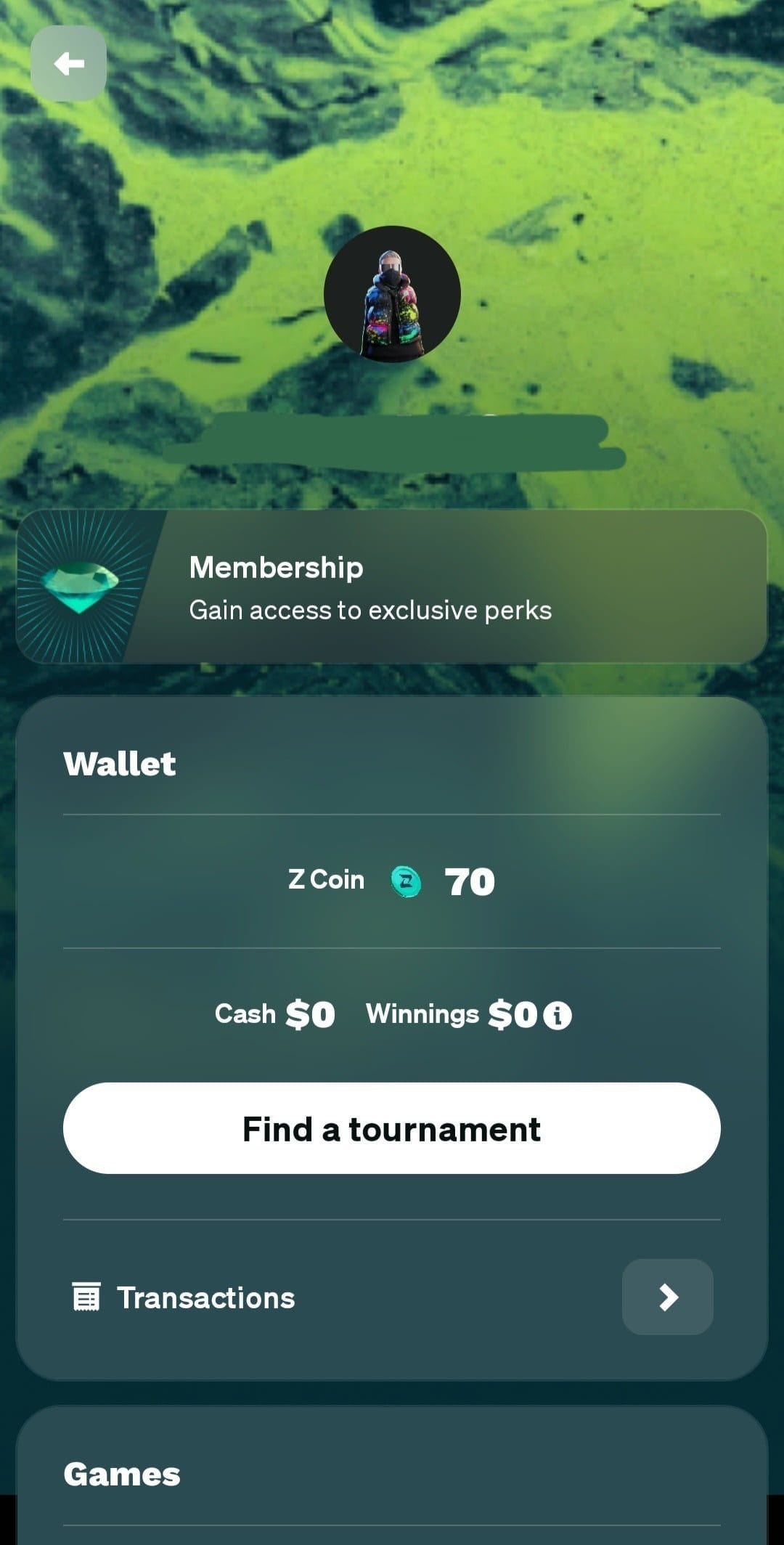Find a tournament

click(x=392, y=1128)
